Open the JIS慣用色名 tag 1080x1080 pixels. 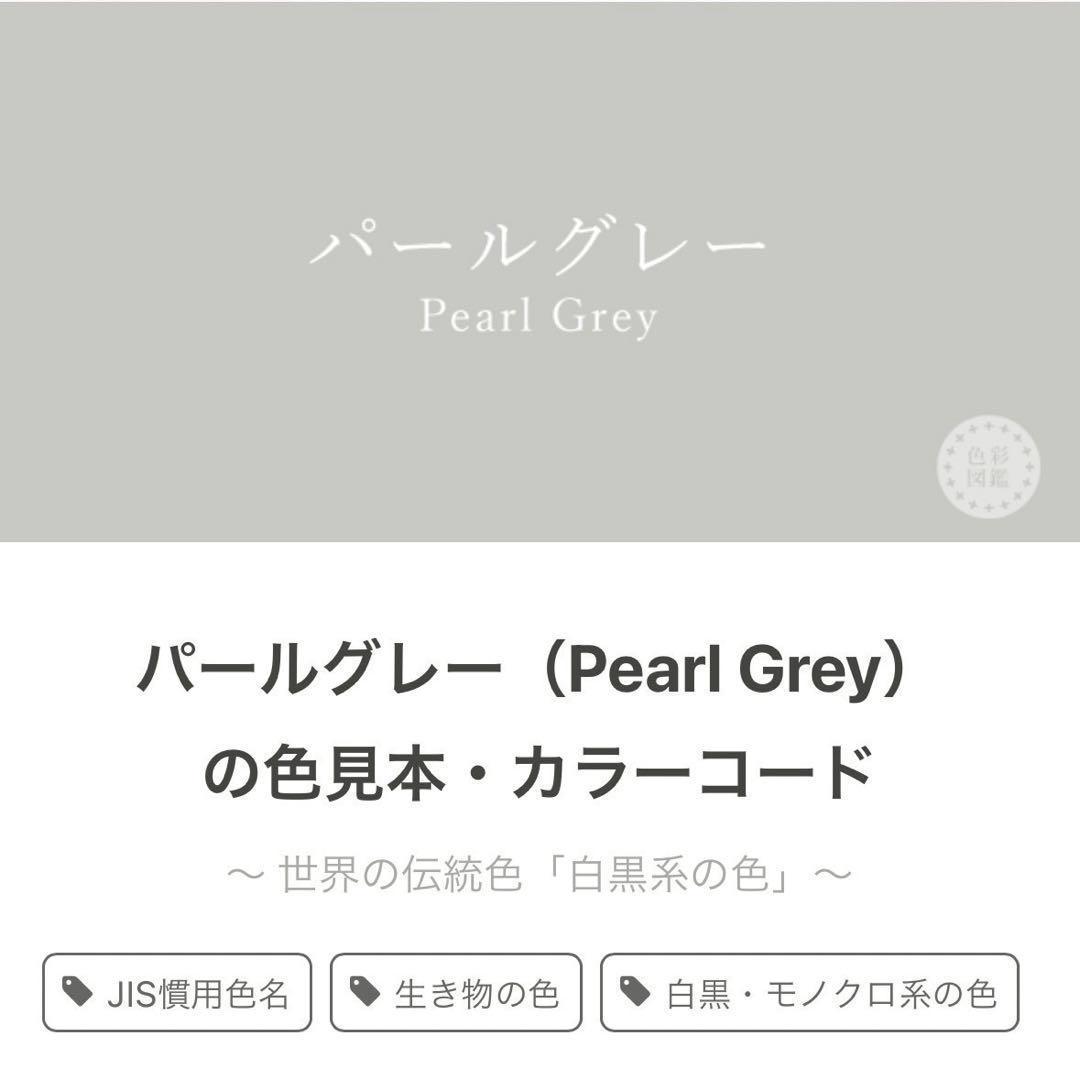(x=177, y=993)
